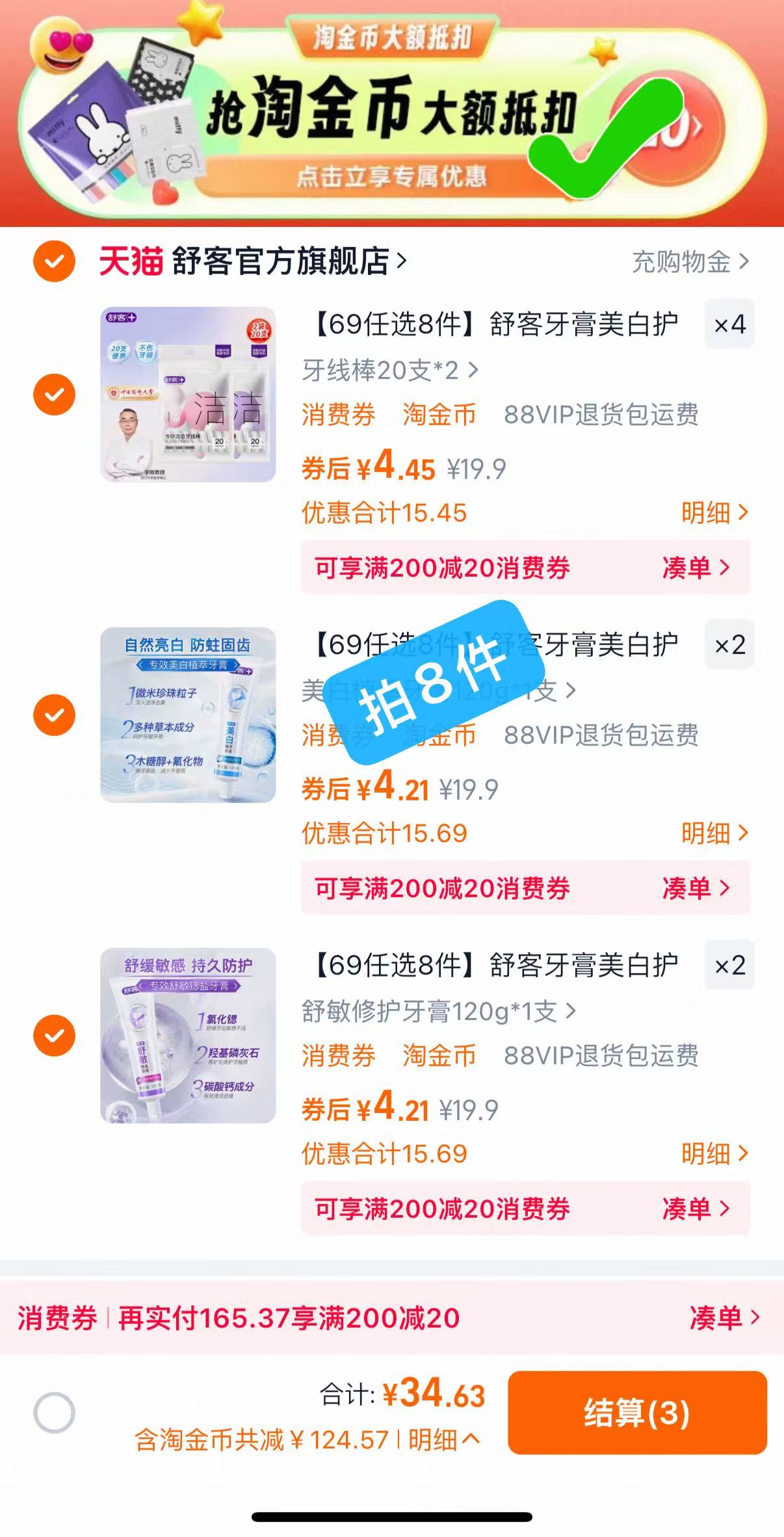
Task: Tap the 消费券 tag on first product
Action: tap(339, 415)
